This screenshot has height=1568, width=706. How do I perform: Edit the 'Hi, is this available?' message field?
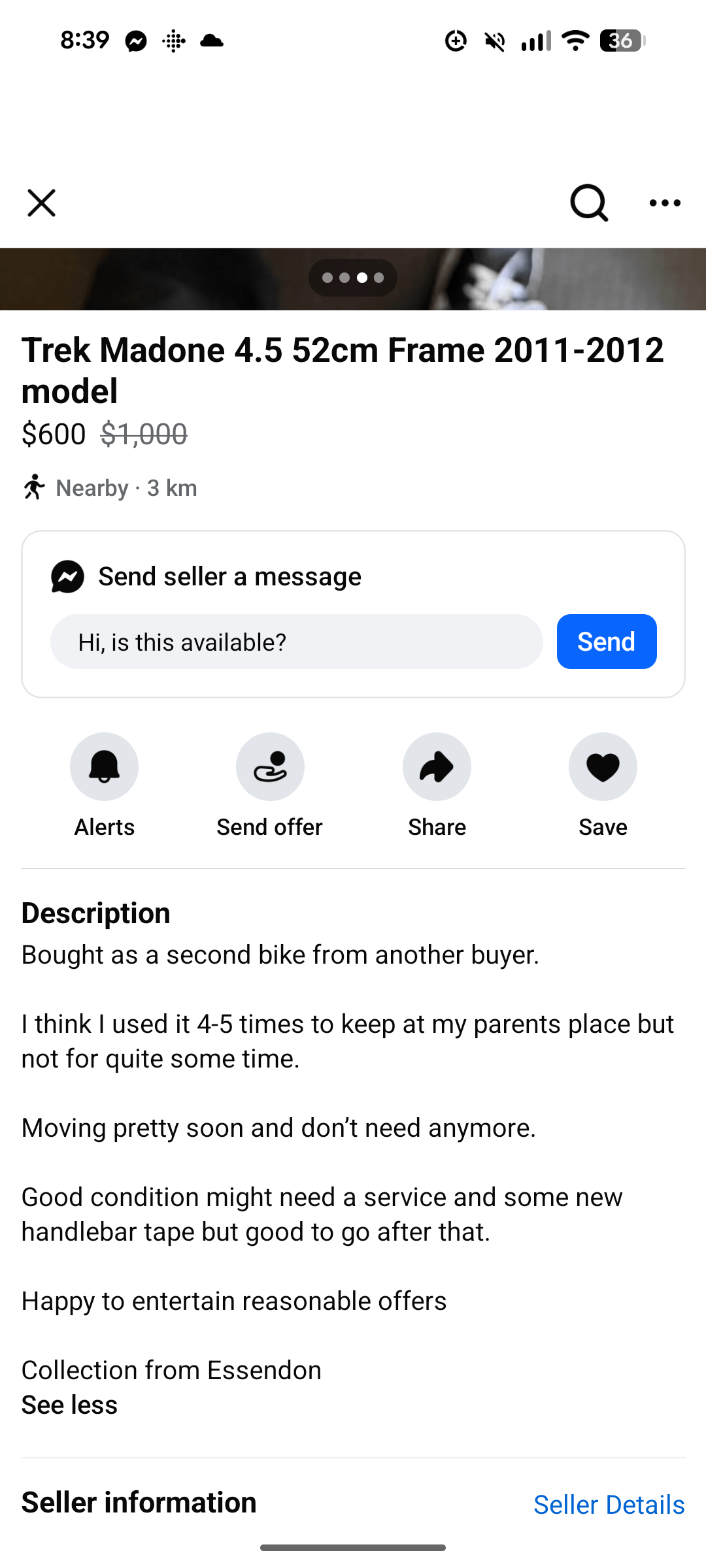coord(297,642)
